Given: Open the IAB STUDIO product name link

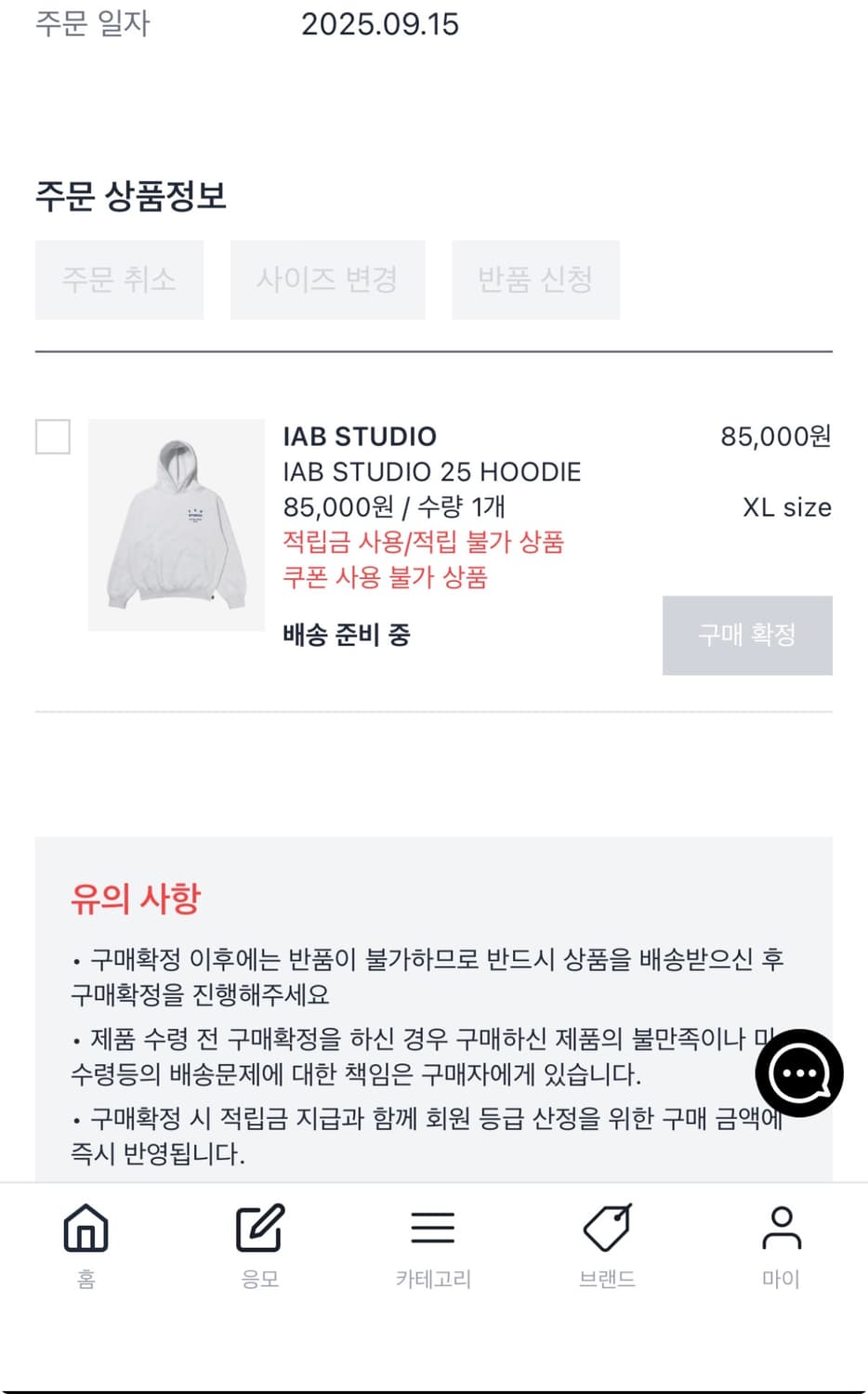Looking at the screenshot, I should [360, 436].
